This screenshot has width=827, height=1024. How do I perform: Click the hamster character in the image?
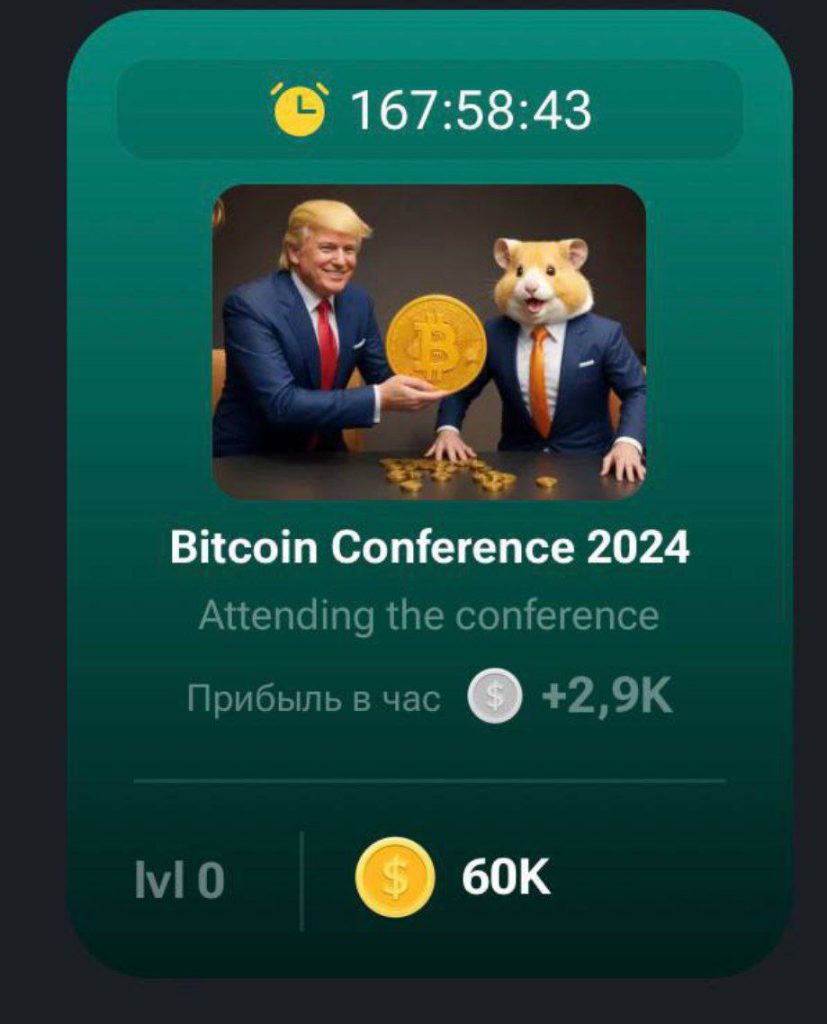click(540, 300)
